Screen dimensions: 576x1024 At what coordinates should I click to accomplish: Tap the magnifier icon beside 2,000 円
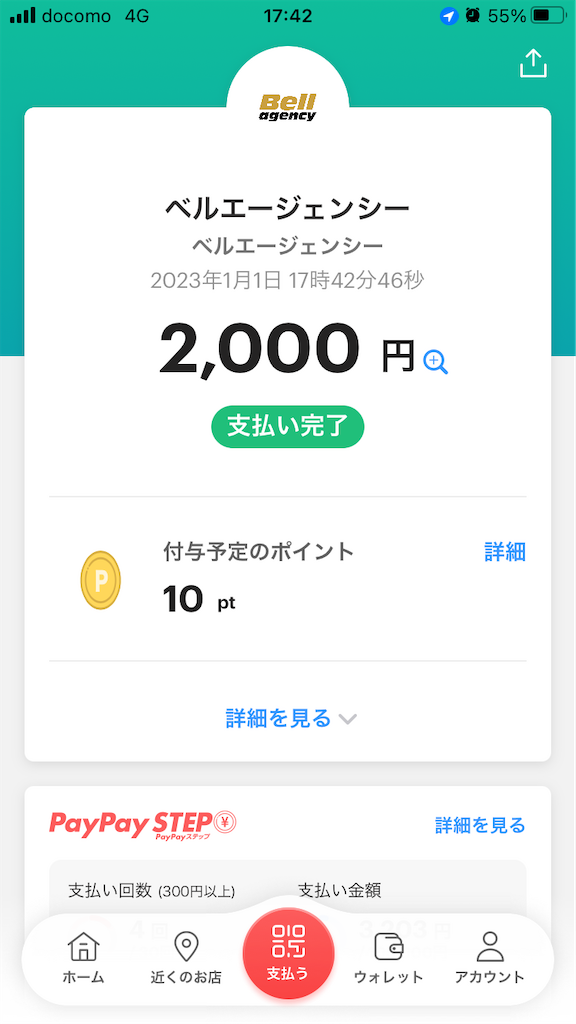coord(436,362)
